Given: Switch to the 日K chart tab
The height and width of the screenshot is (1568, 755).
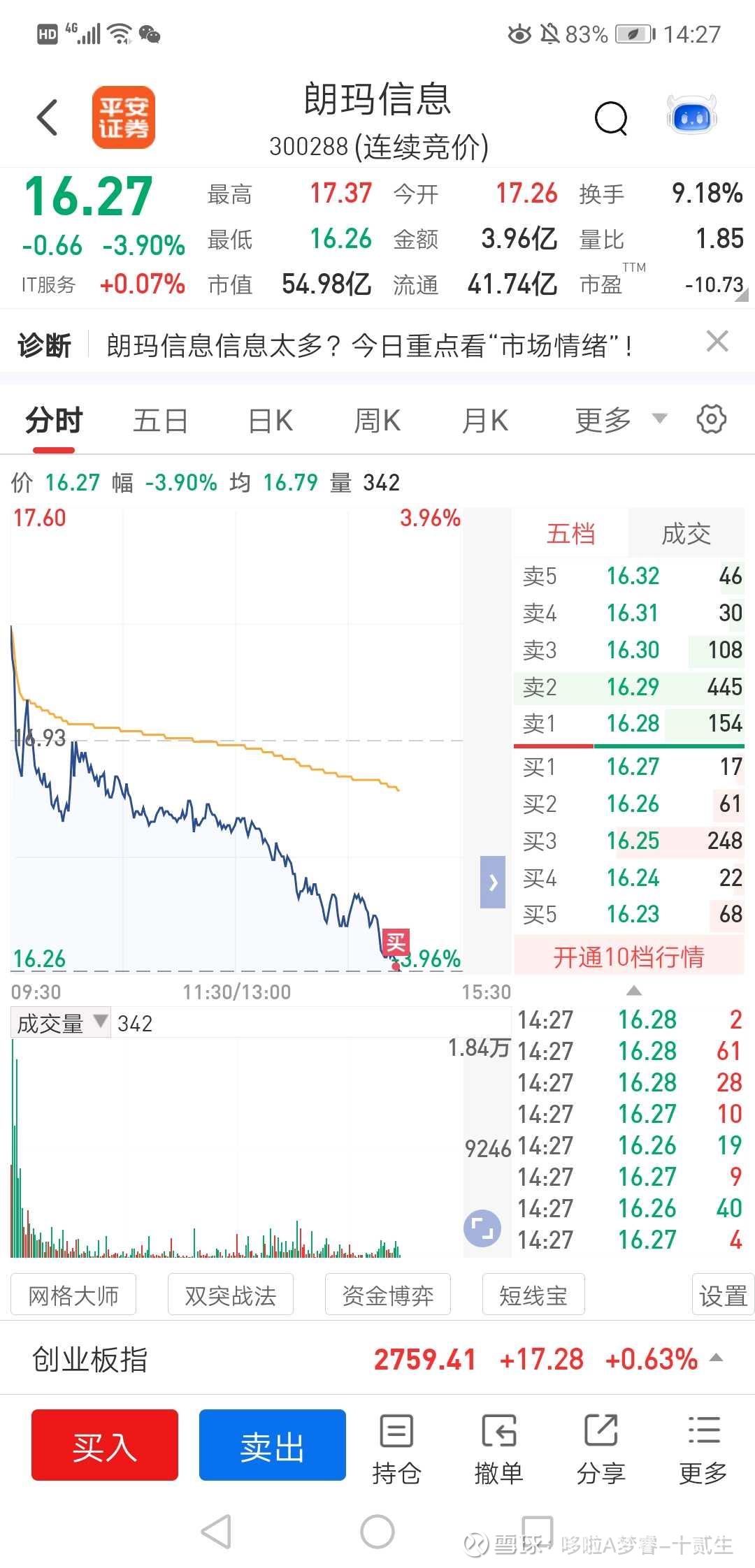Looking at the screenshot, I should tap(271, 421).
